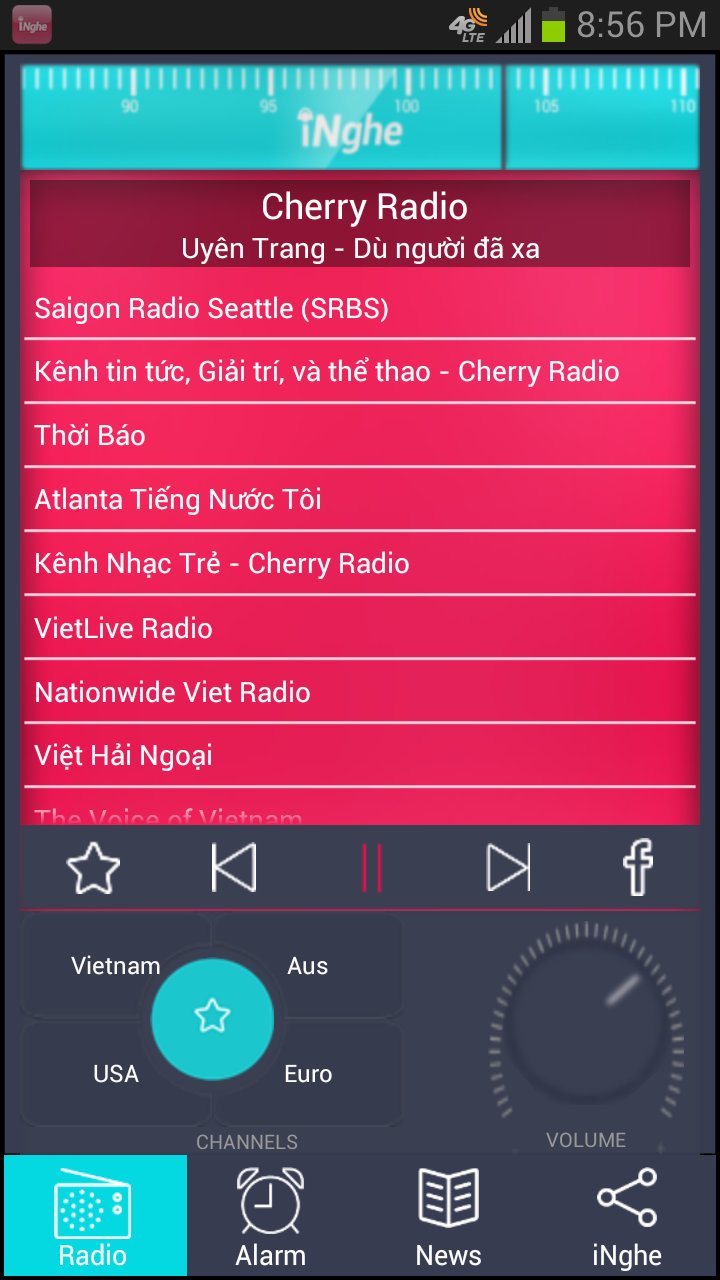
Task: Open the News tab
Action: point(449,1215)
